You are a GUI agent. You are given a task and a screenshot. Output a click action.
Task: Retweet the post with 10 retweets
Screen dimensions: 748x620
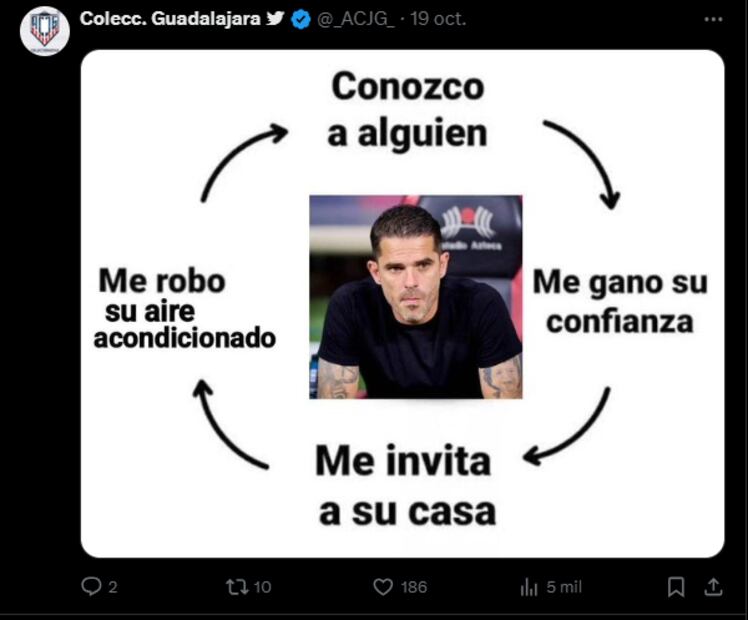click(238, 587)
